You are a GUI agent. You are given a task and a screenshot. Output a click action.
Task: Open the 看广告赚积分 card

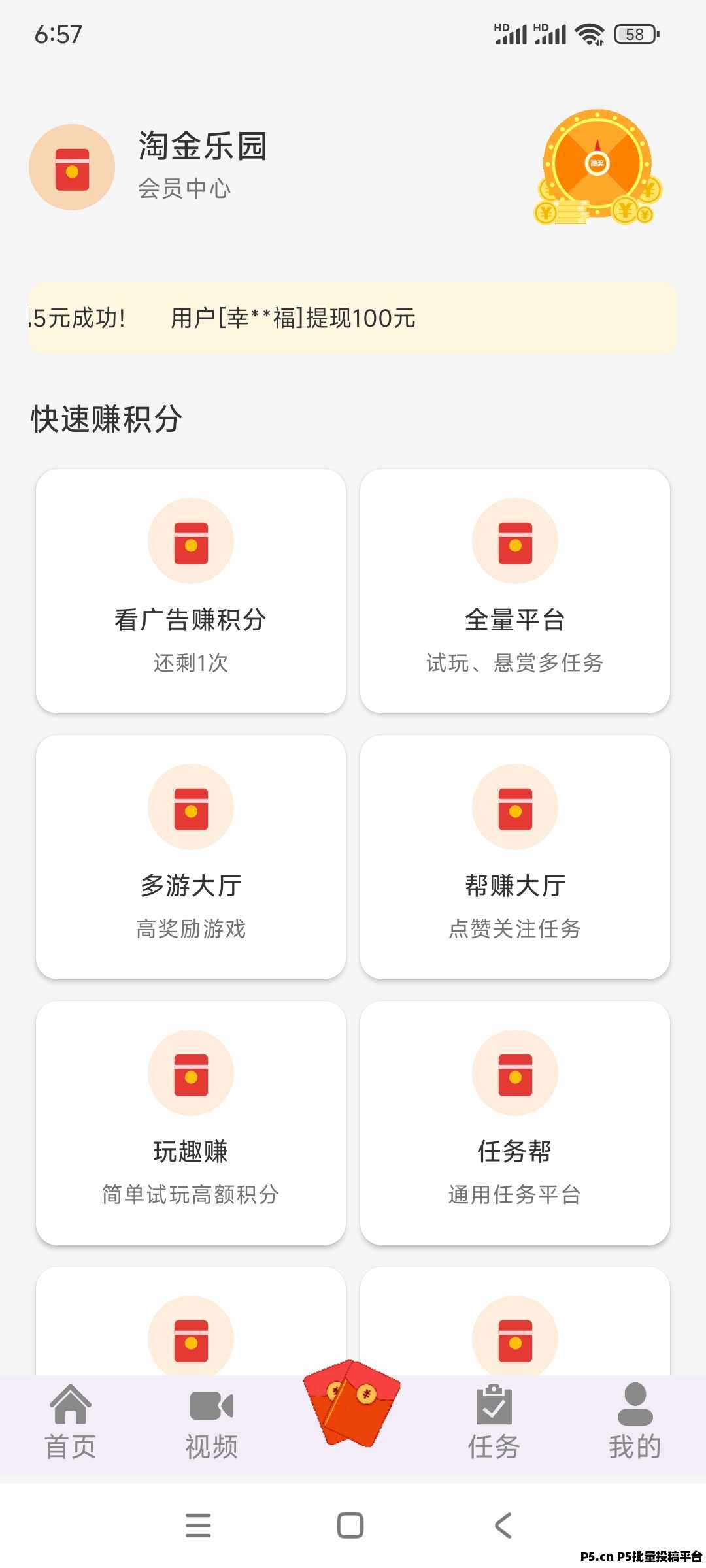191,591
